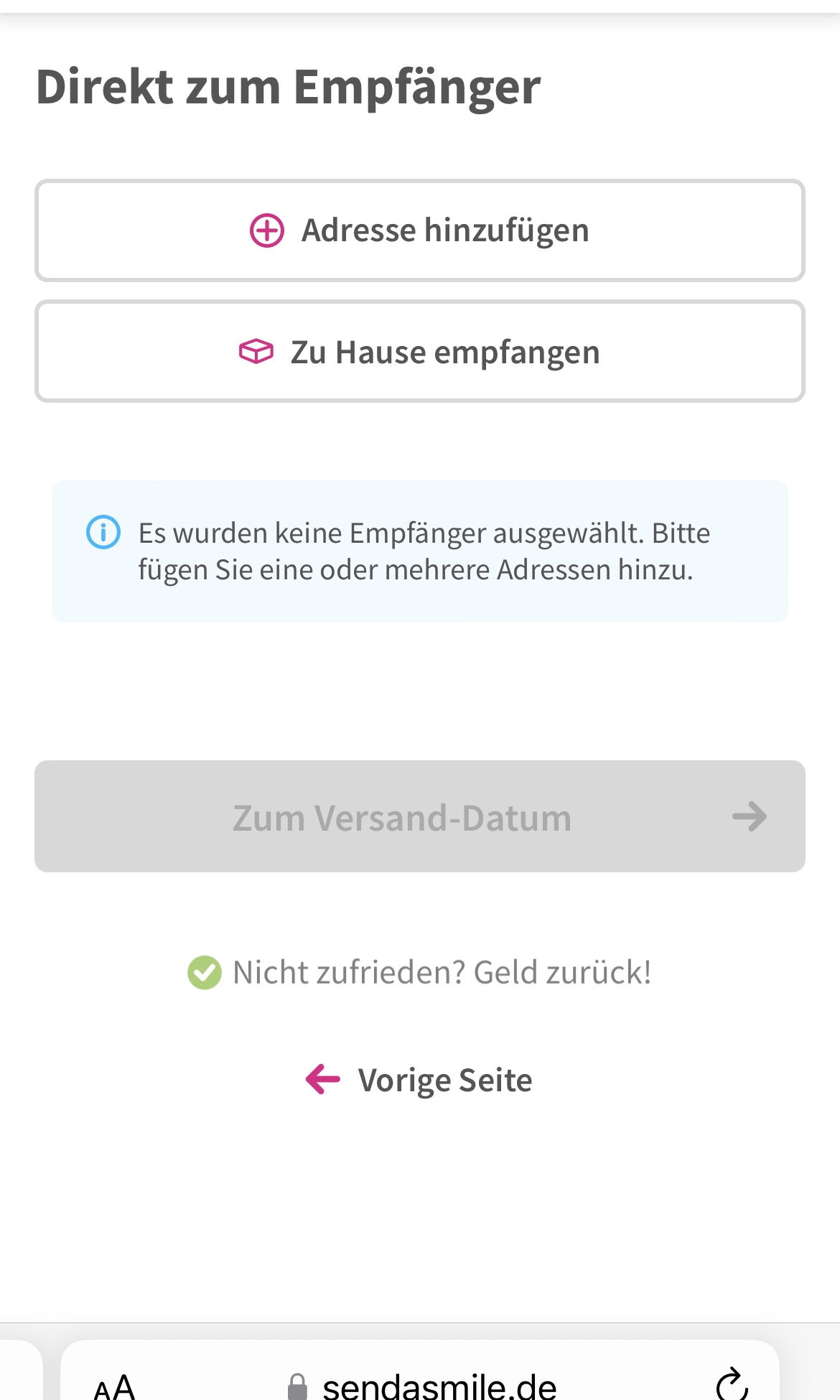Tap the sendasmile.de address bar
This screenshot has height=1400, width=840.
[421, 1384]
